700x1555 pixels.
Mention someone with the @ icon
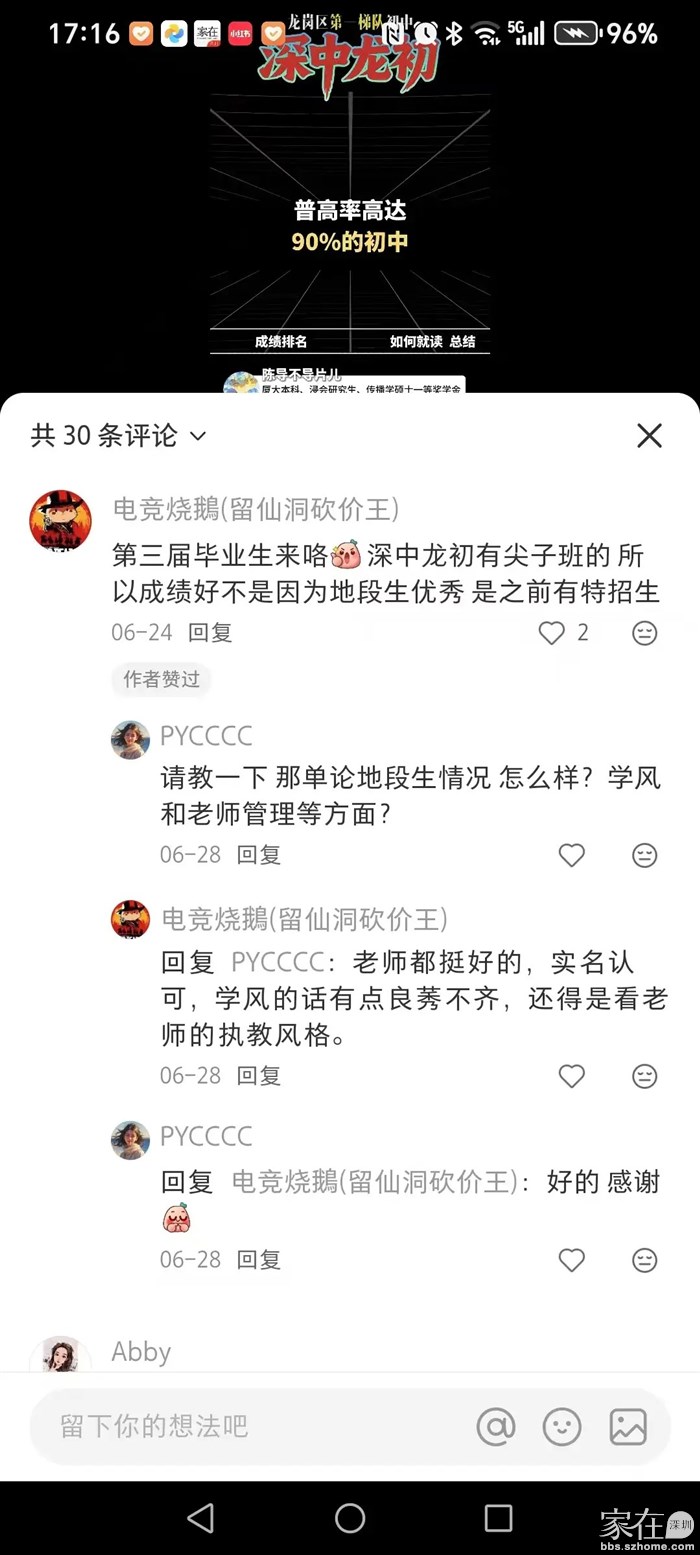(496, 1426)
